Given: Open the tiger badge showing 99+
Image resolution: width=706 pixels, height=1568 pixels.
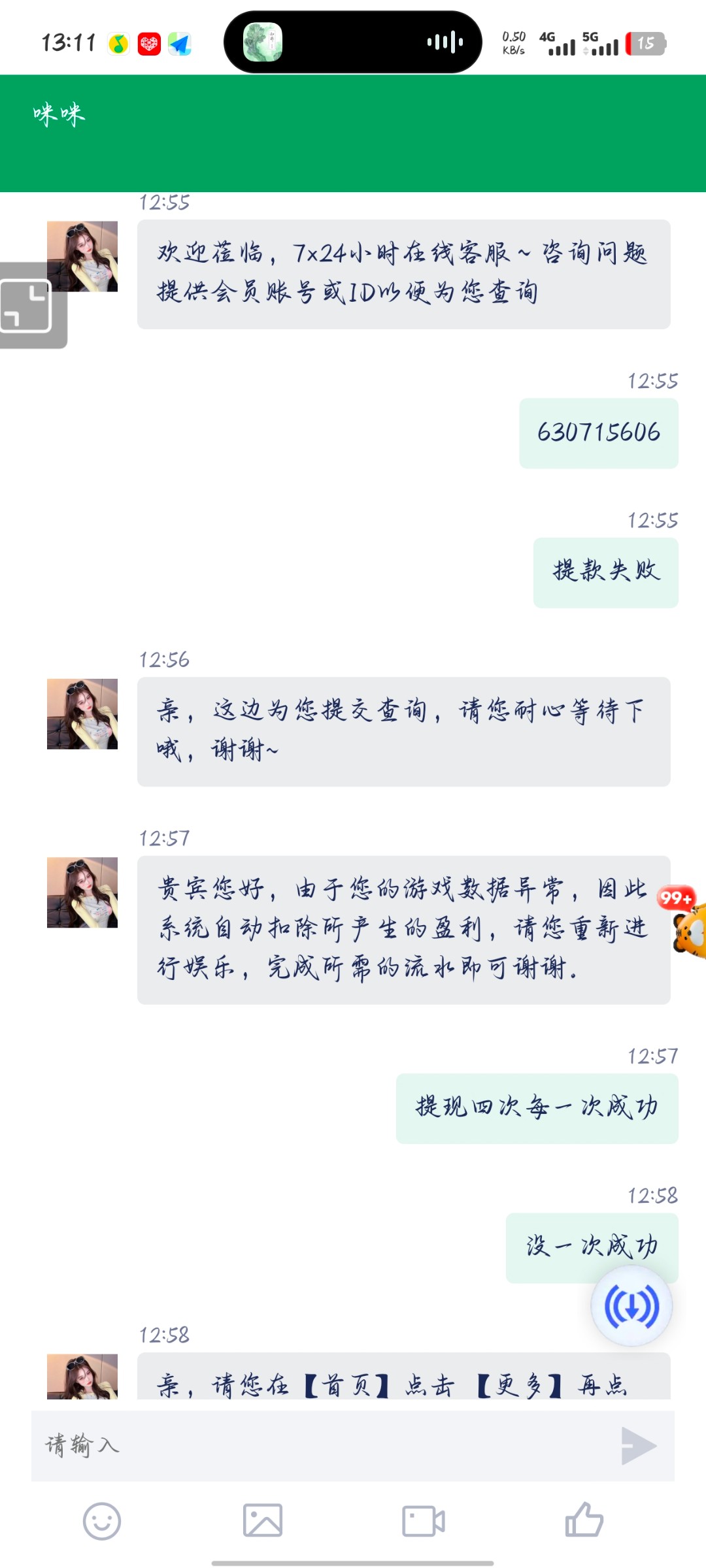Looking at the screenshot, I should (690, 924).
